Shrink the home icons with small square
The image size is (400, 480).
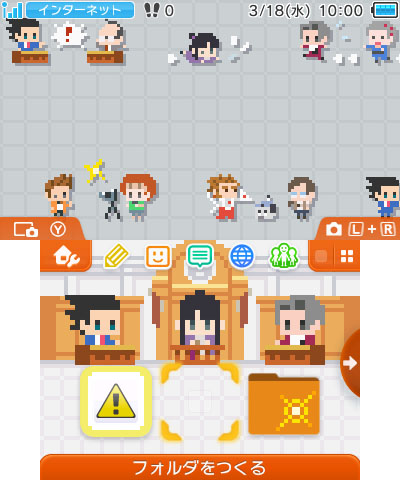(x=321, y=256)
